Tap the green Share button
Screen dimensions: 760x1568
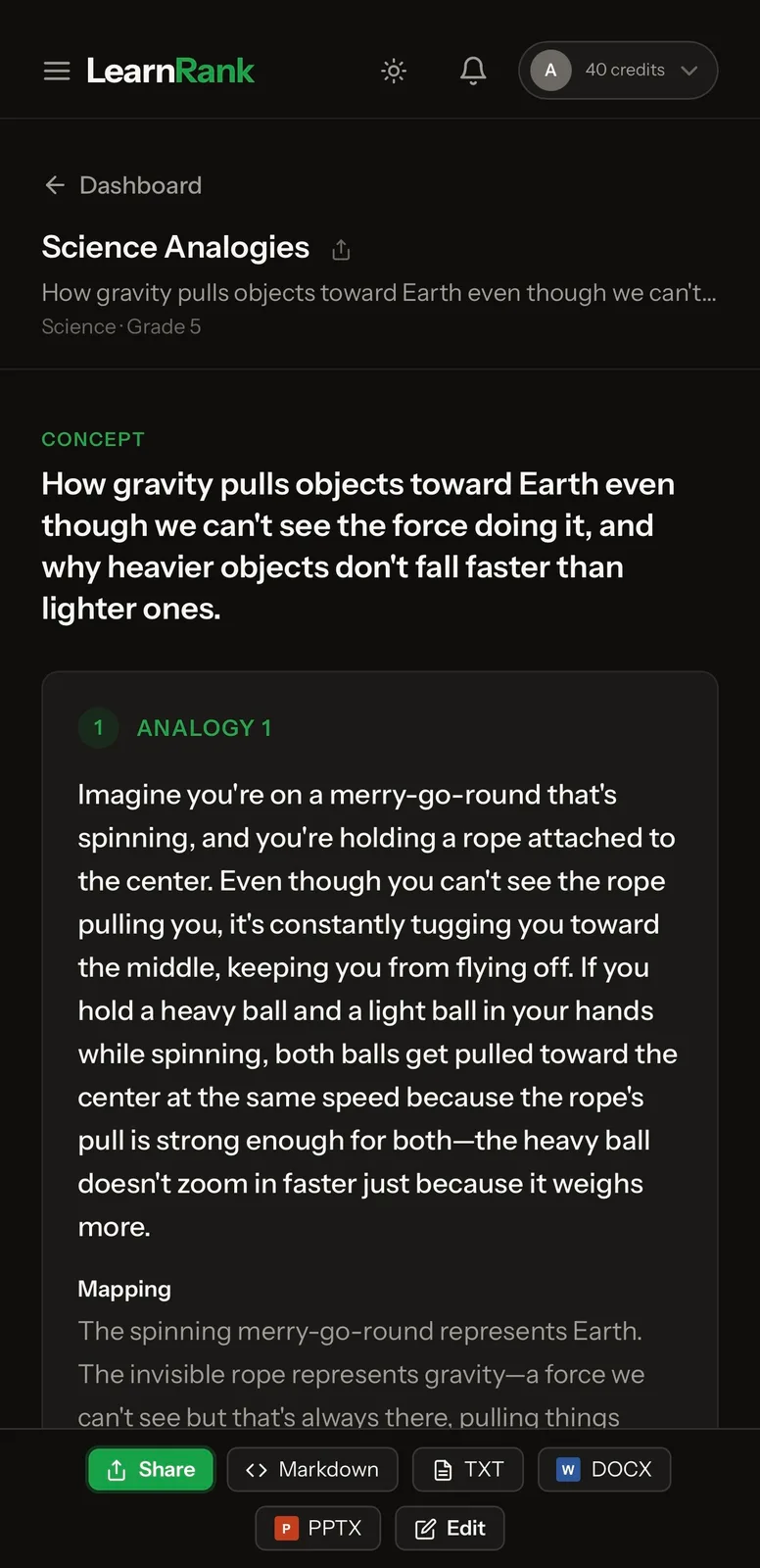(151, 1469)
